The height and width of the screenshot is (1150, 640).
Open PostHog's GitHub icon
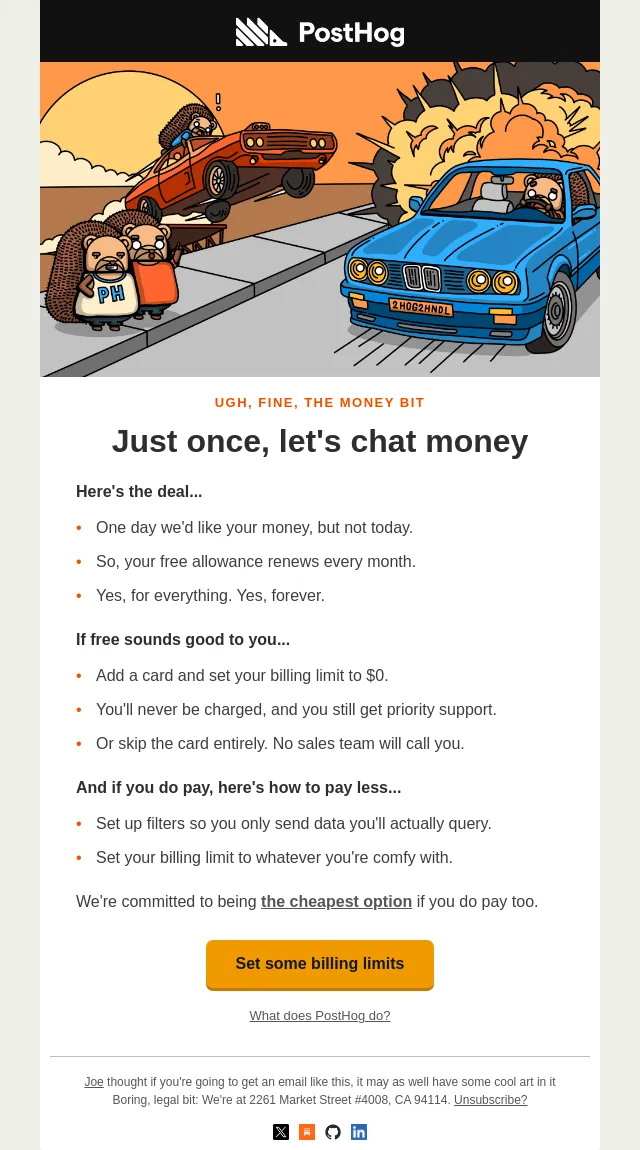click(333, 1132)
